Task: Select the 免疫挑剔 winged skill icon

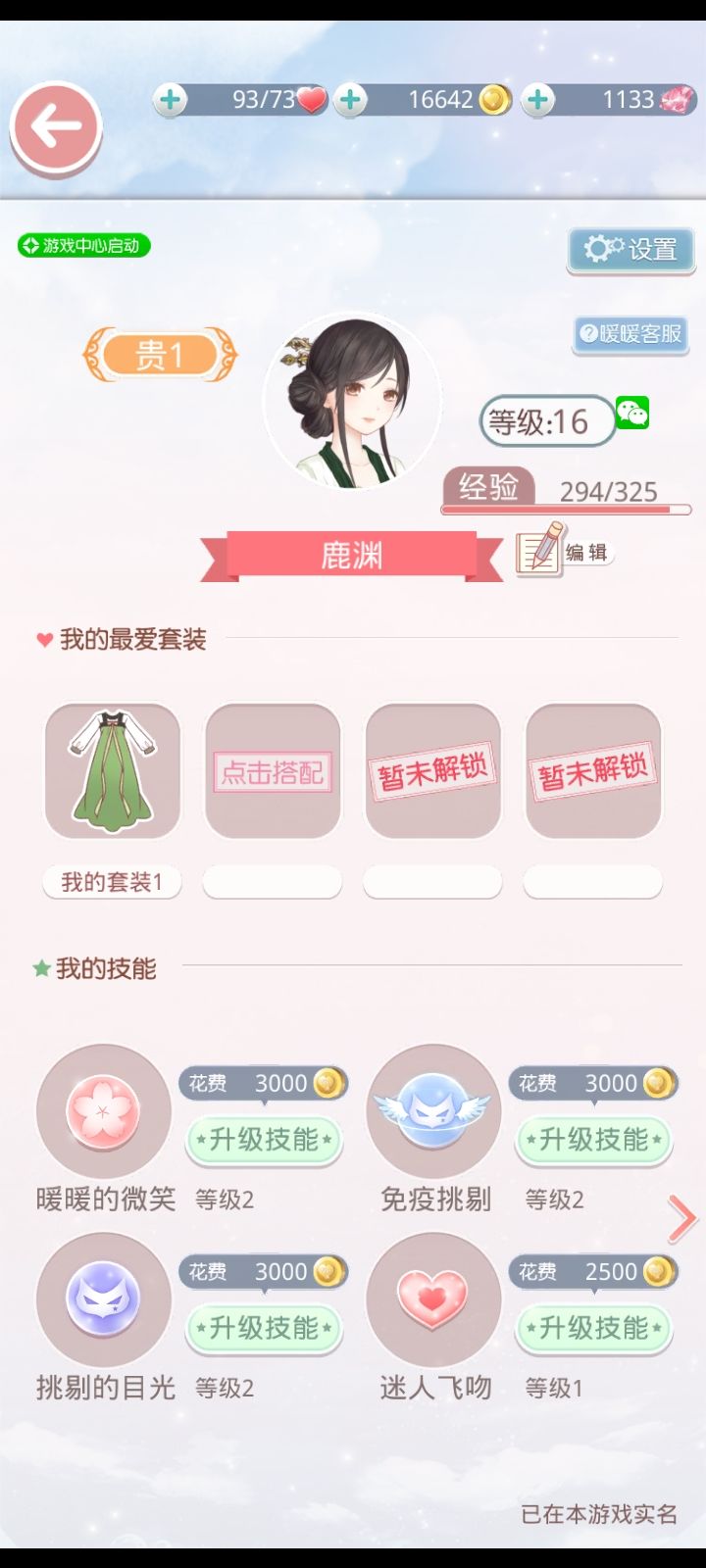Action: 433,1112
